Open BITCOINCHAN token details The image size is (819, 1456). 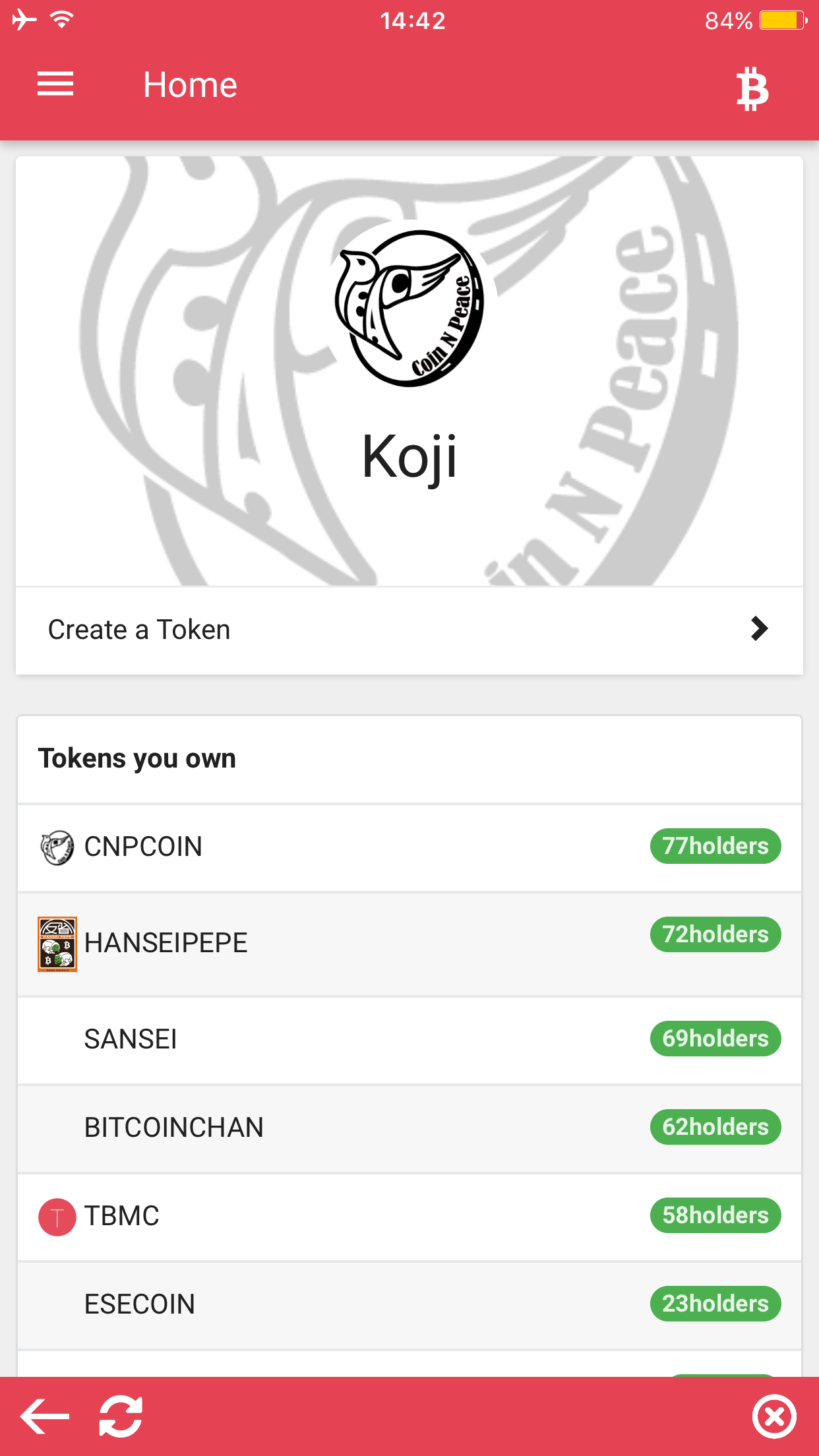pos(409,1128)
